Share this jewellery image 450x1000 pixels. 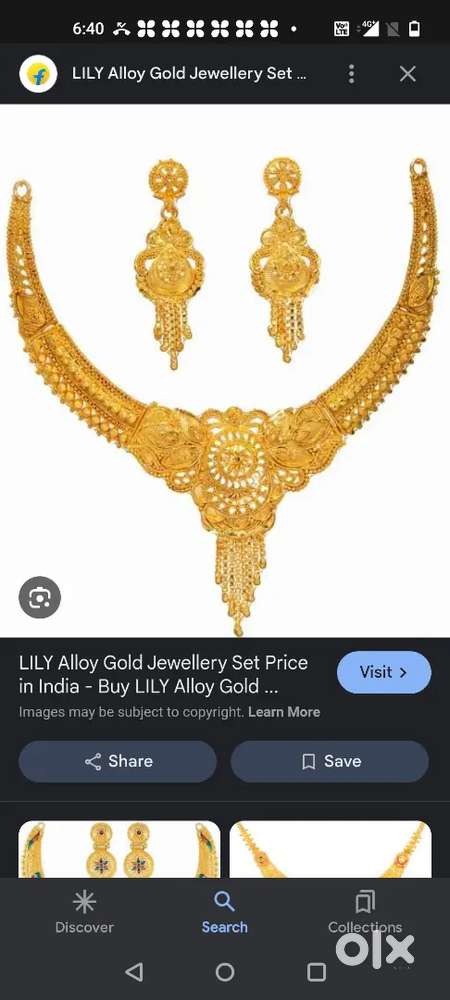coord(118,761)
